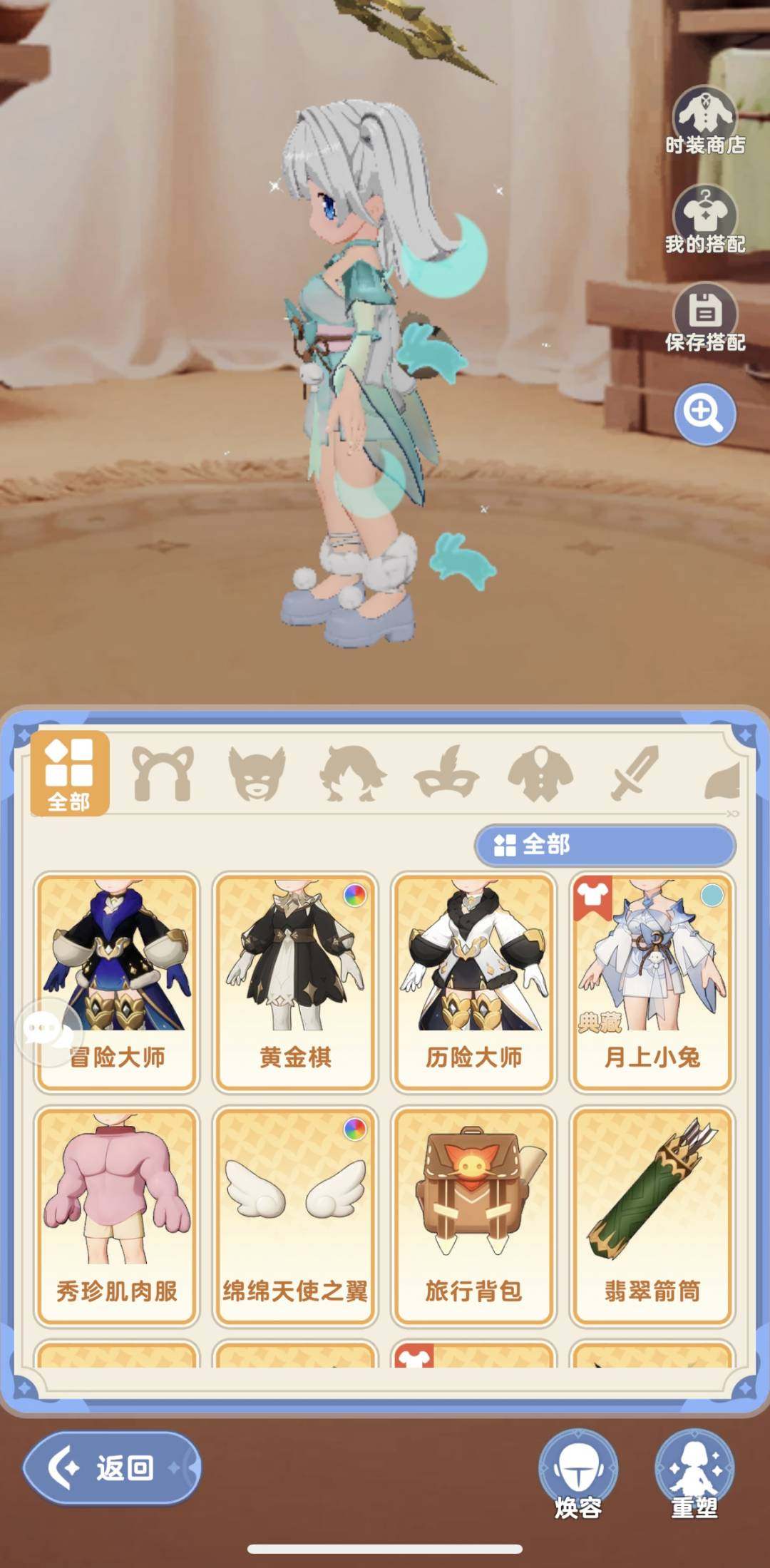Open the 全部 filter dropdown
Viewport: 770px width, 1568px height.
point(605,845)
